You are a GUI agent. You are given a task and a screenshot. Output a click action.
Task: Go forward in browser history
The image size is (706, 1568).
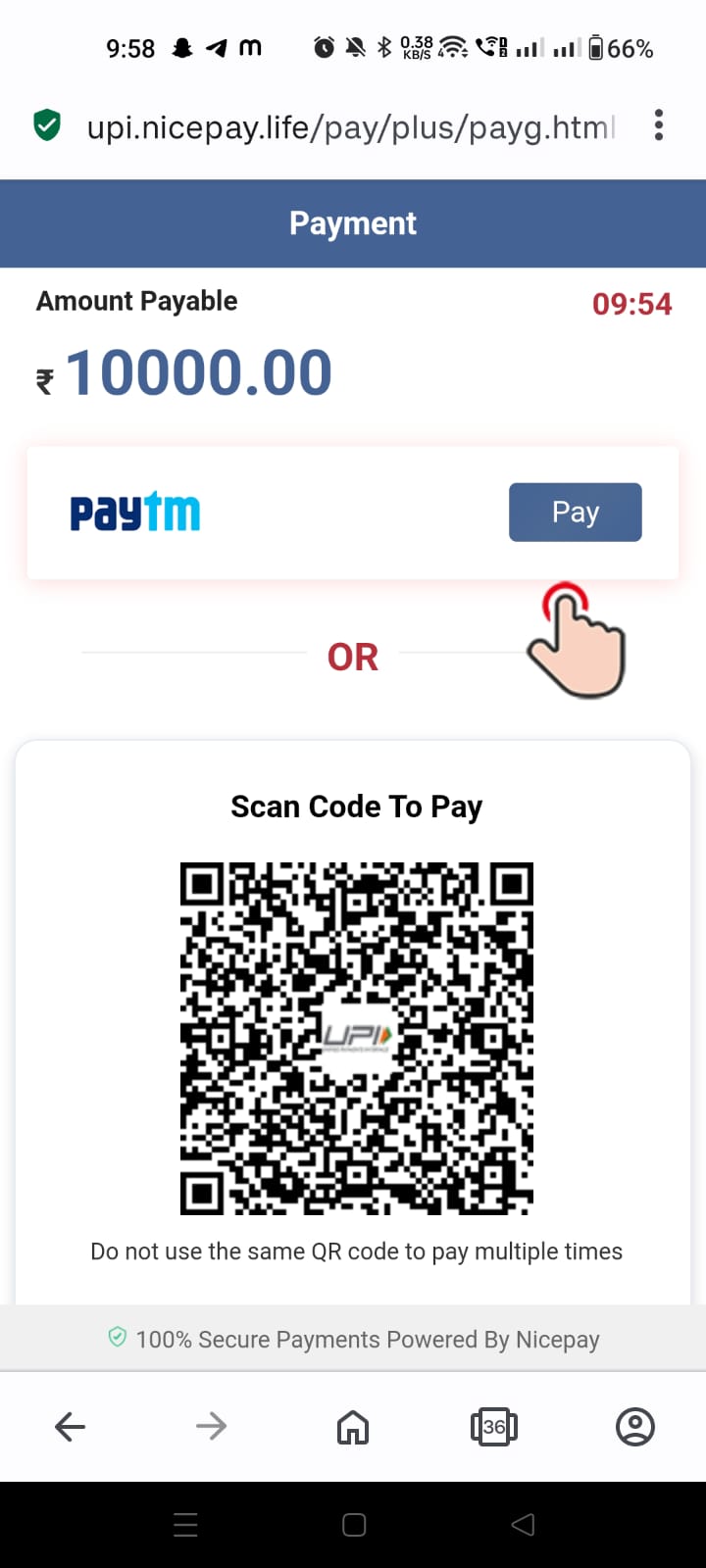(211, 1426)
